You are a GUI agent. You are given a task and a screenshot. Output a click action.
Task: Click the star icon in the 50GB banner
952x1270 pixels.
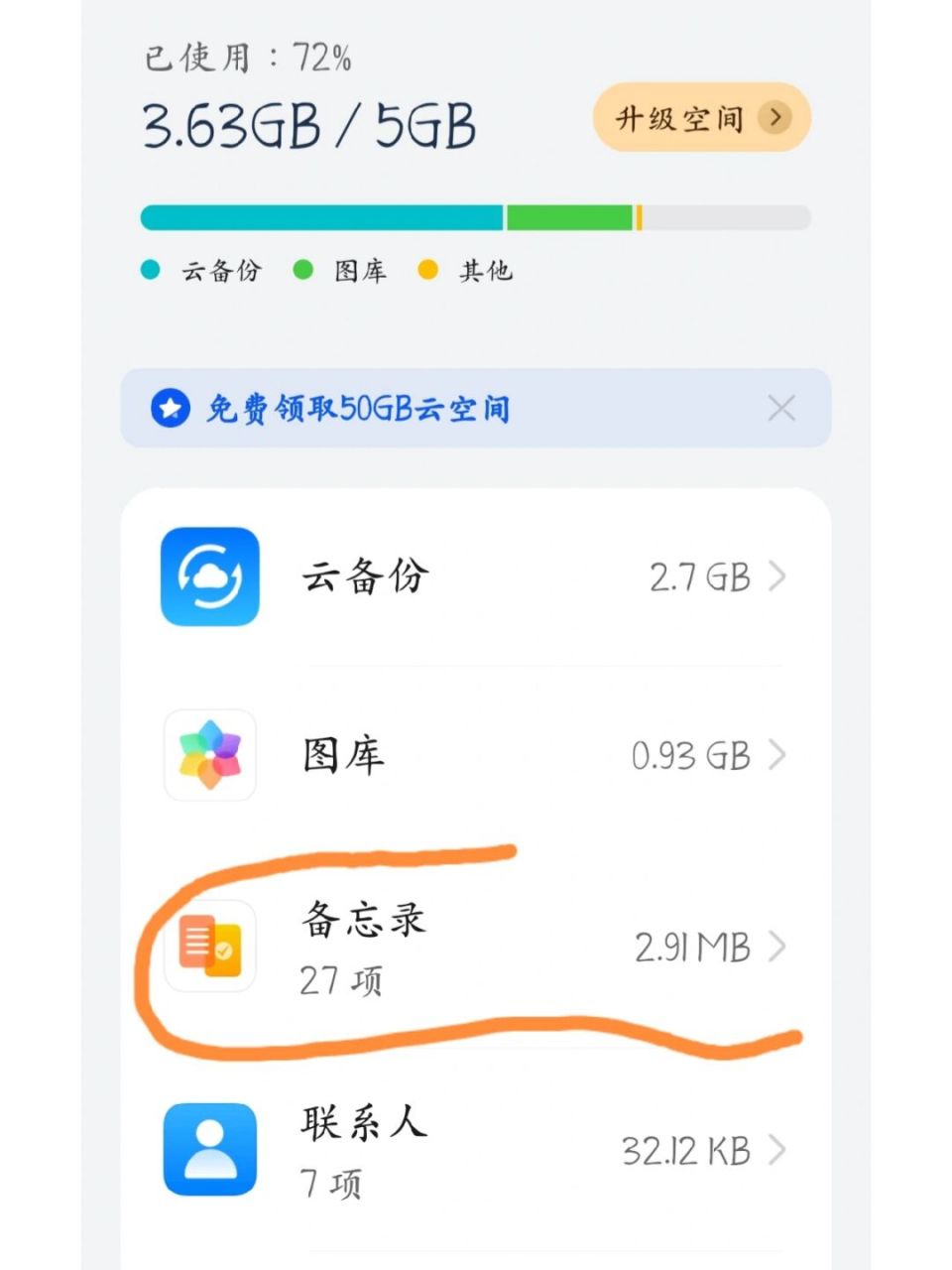coord(169,408)
